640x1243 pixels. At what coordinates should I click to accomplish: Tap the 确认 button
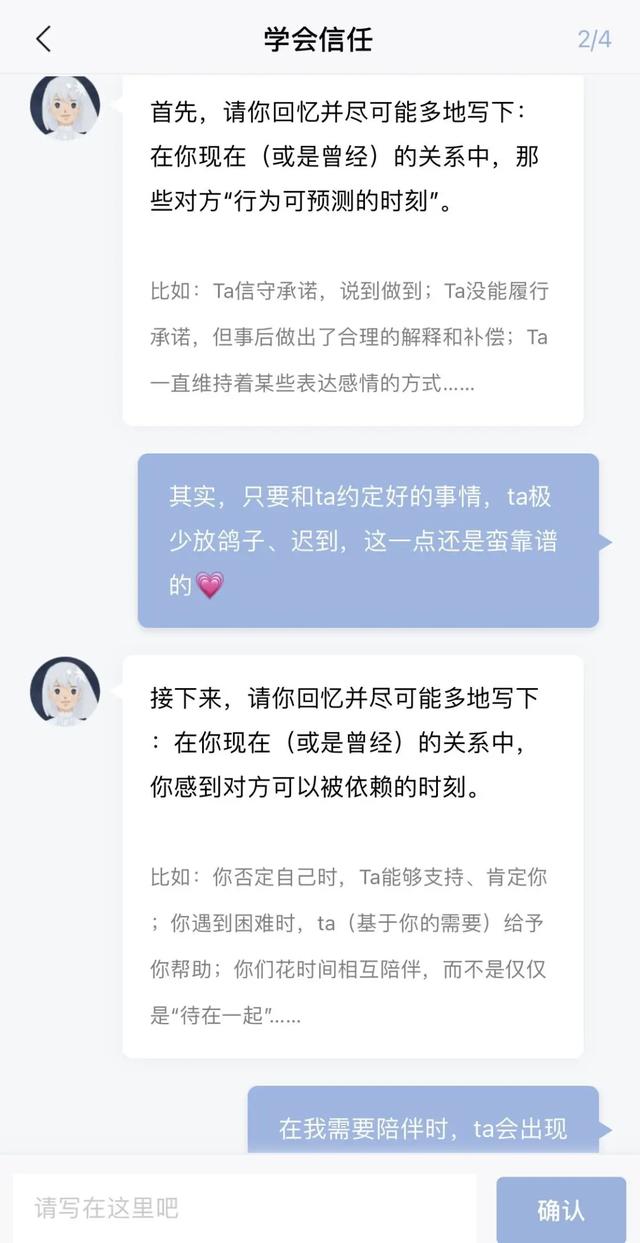560,1210
